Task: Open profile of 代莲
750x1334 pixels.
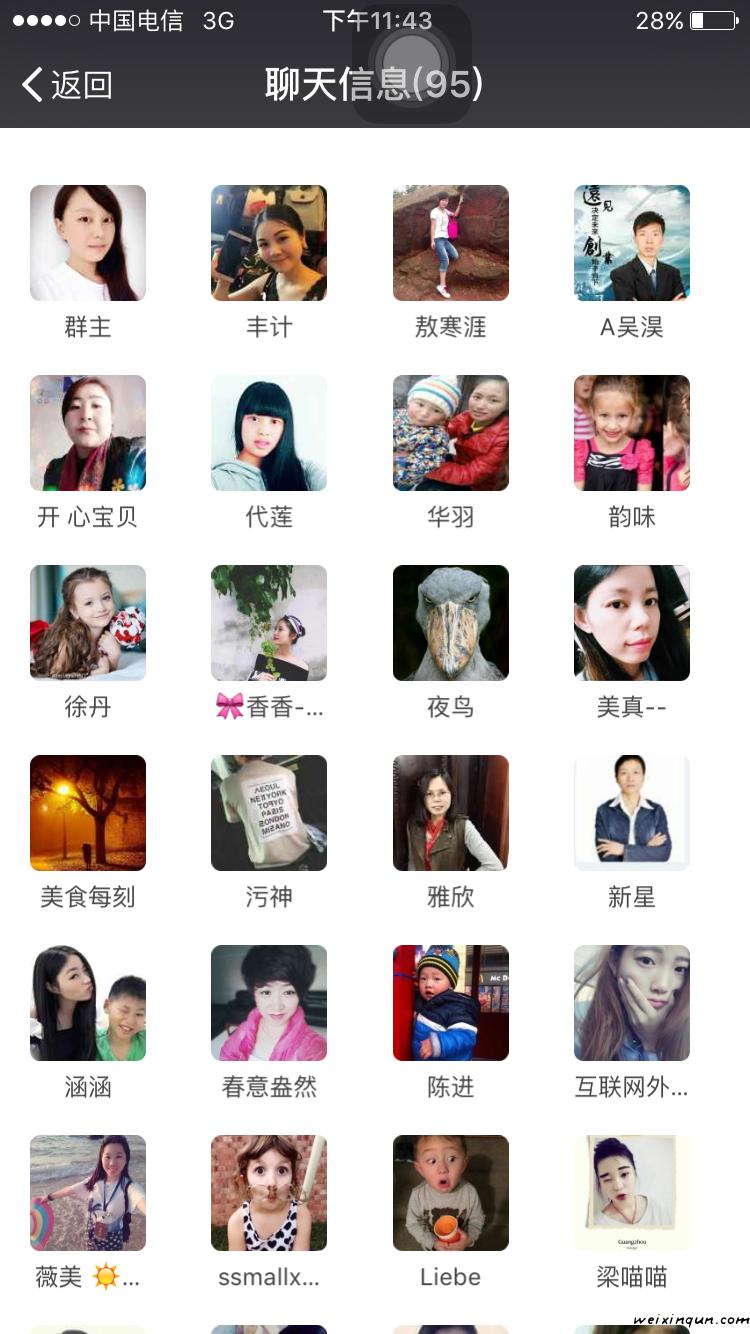Action: 269,433
